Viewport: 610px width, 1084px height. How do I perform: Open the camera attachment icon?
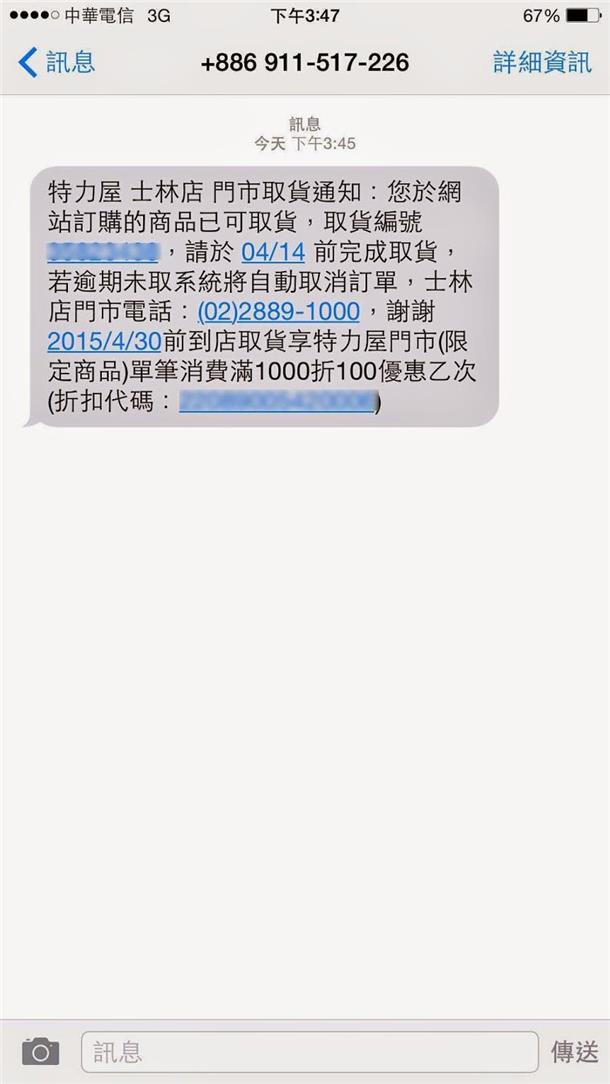[40, 1051]
